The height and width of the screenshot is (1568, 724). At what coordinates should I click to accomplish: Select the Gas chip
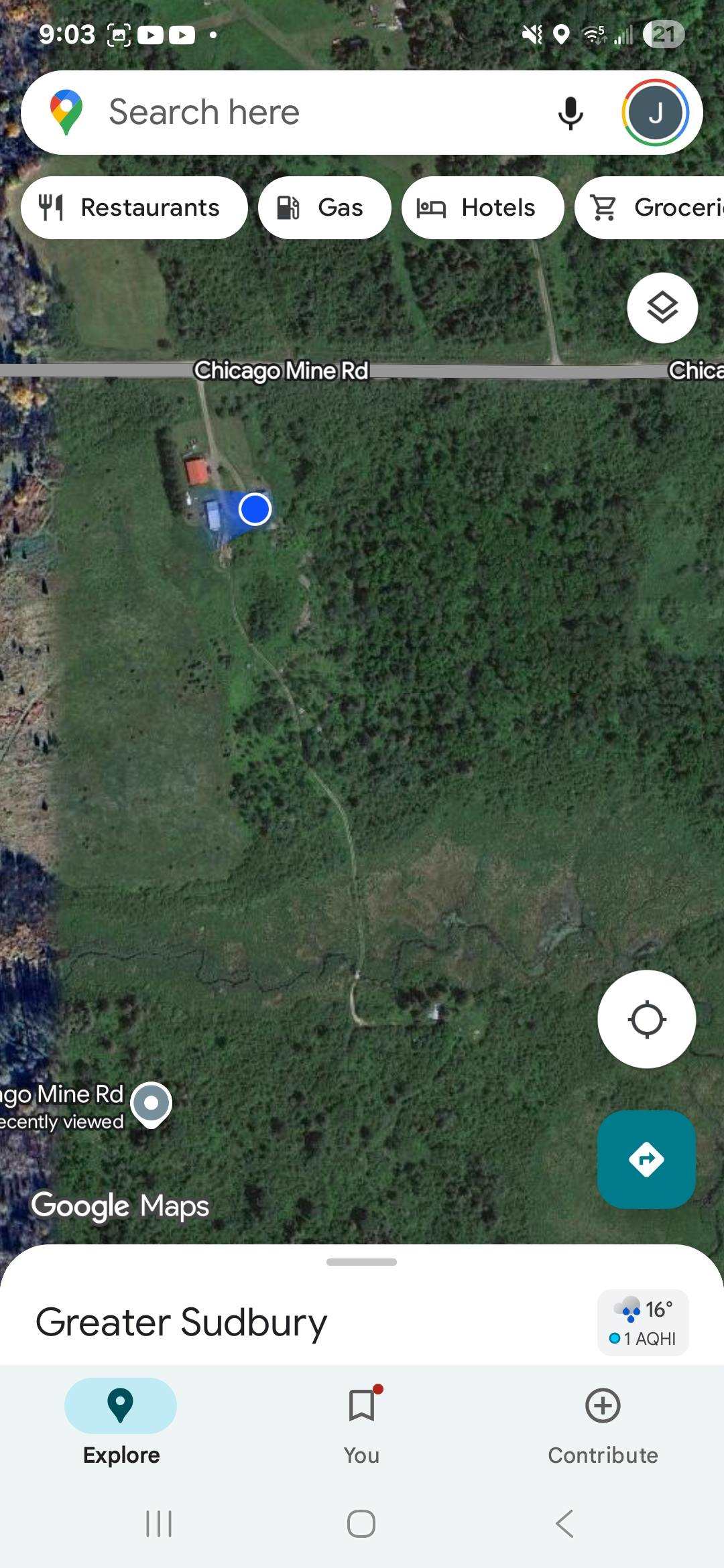pos(324,208)
